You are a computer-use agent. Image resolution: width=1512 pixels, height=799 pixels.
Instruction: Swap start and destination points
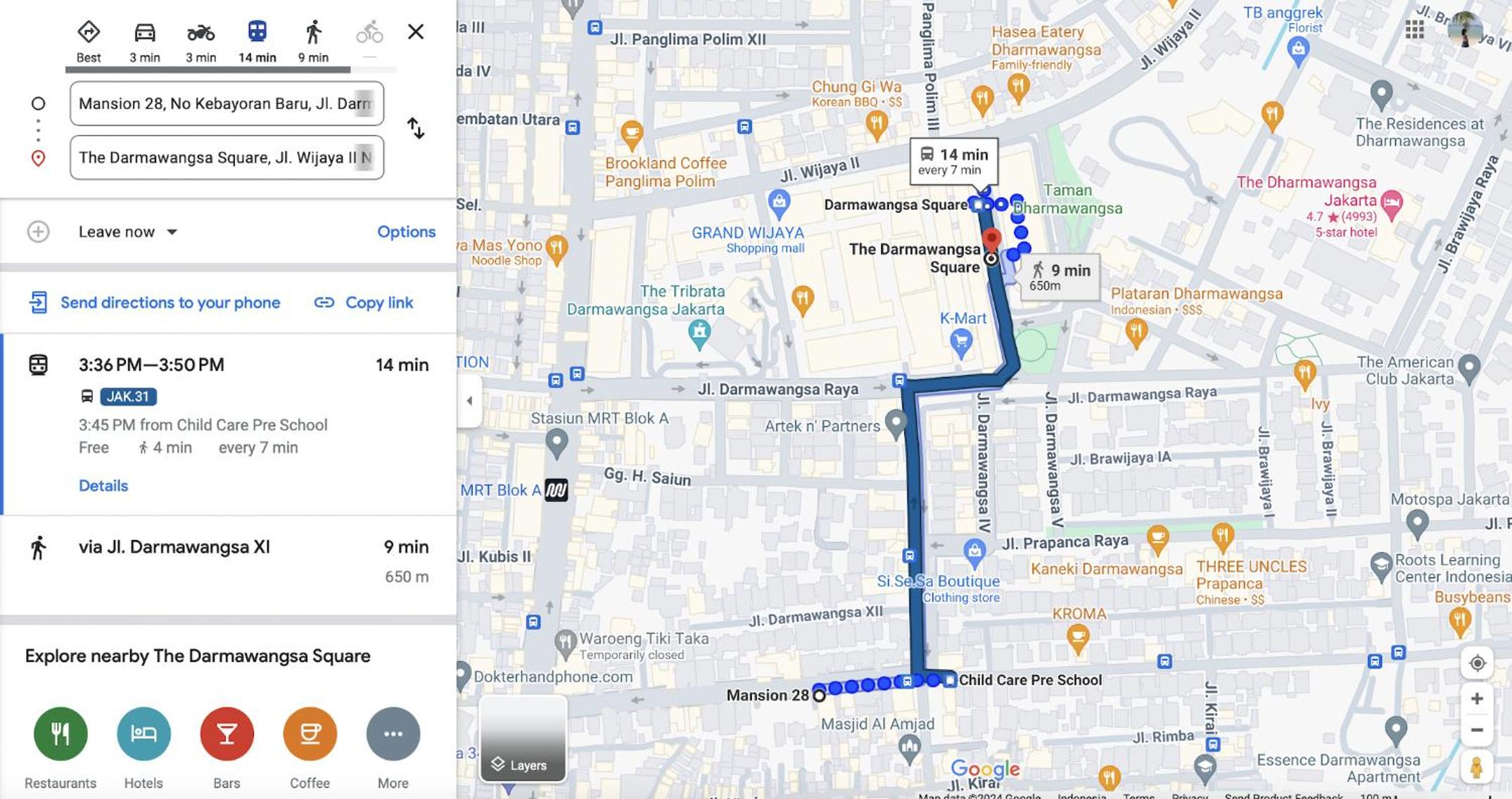[415, 128]
